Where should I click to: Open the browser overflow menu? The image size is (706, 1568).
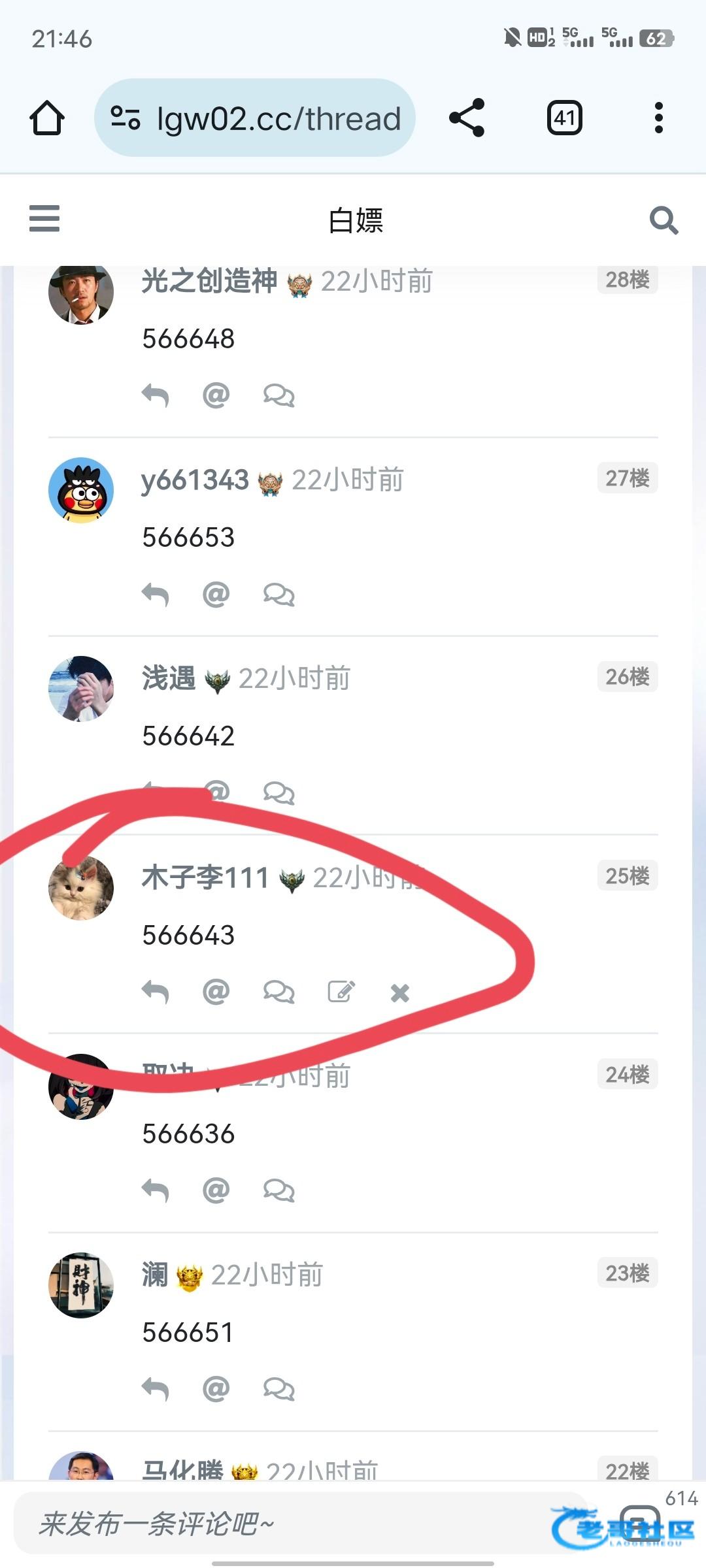[x=658, y=118]
